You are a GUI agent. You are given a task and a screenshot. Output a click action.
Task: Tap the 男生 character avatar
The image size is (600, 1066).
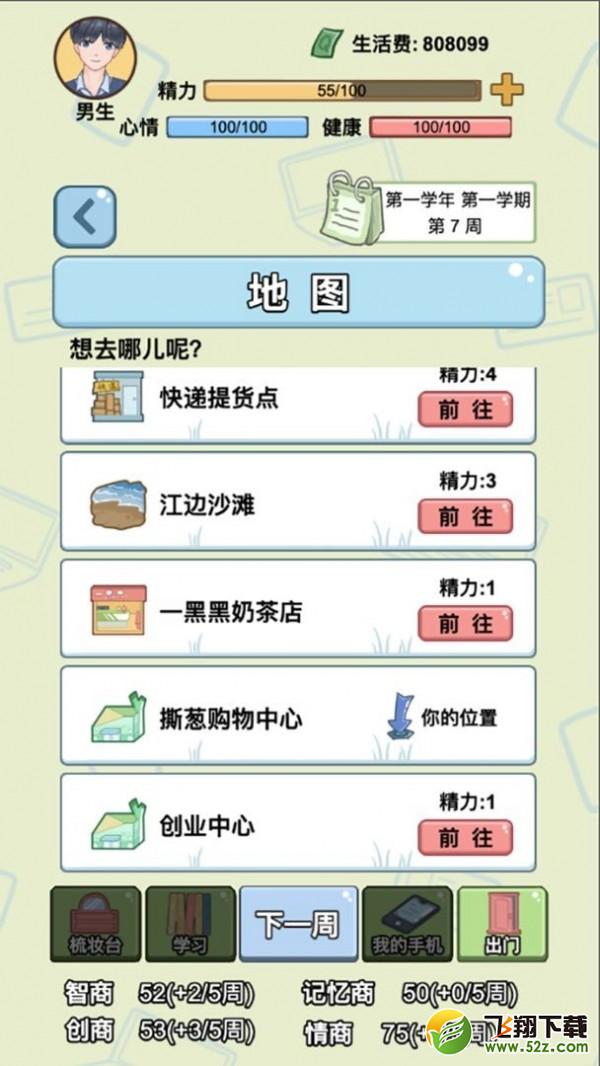[95, 58]
